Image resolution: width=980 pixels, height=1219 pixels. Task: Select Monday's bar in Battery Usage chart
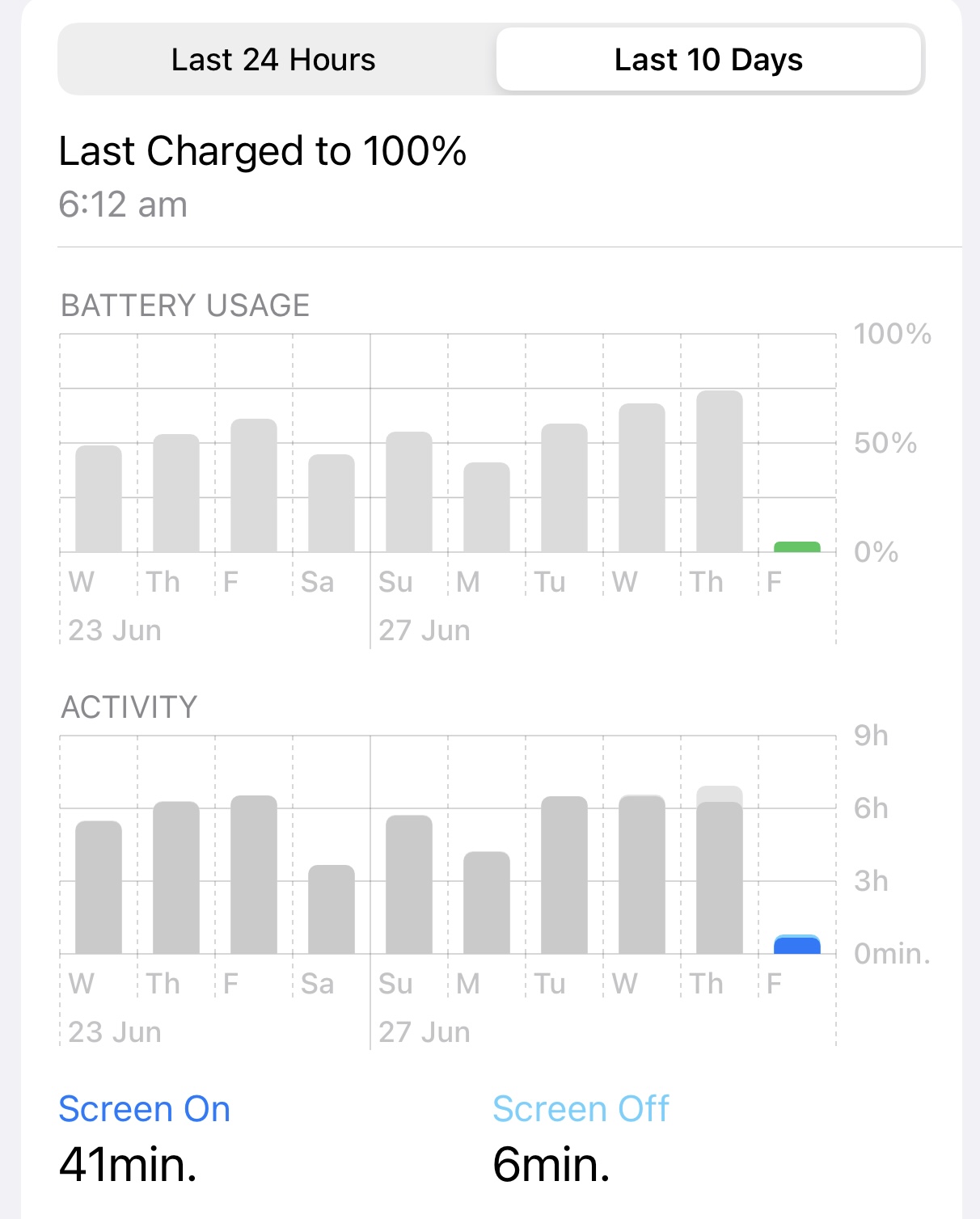coord(487,508)
